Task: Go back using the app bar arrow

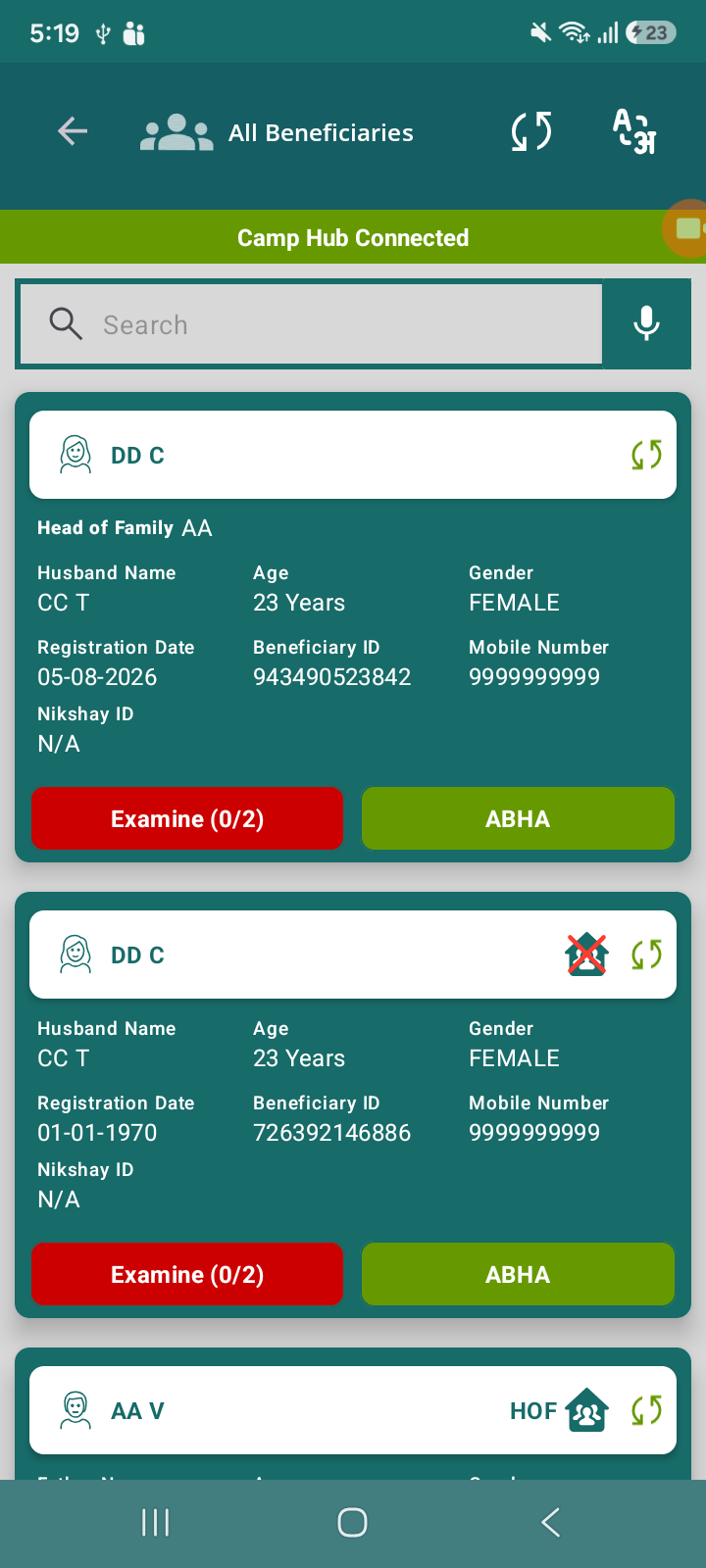Action: click(x=73, y=131)
